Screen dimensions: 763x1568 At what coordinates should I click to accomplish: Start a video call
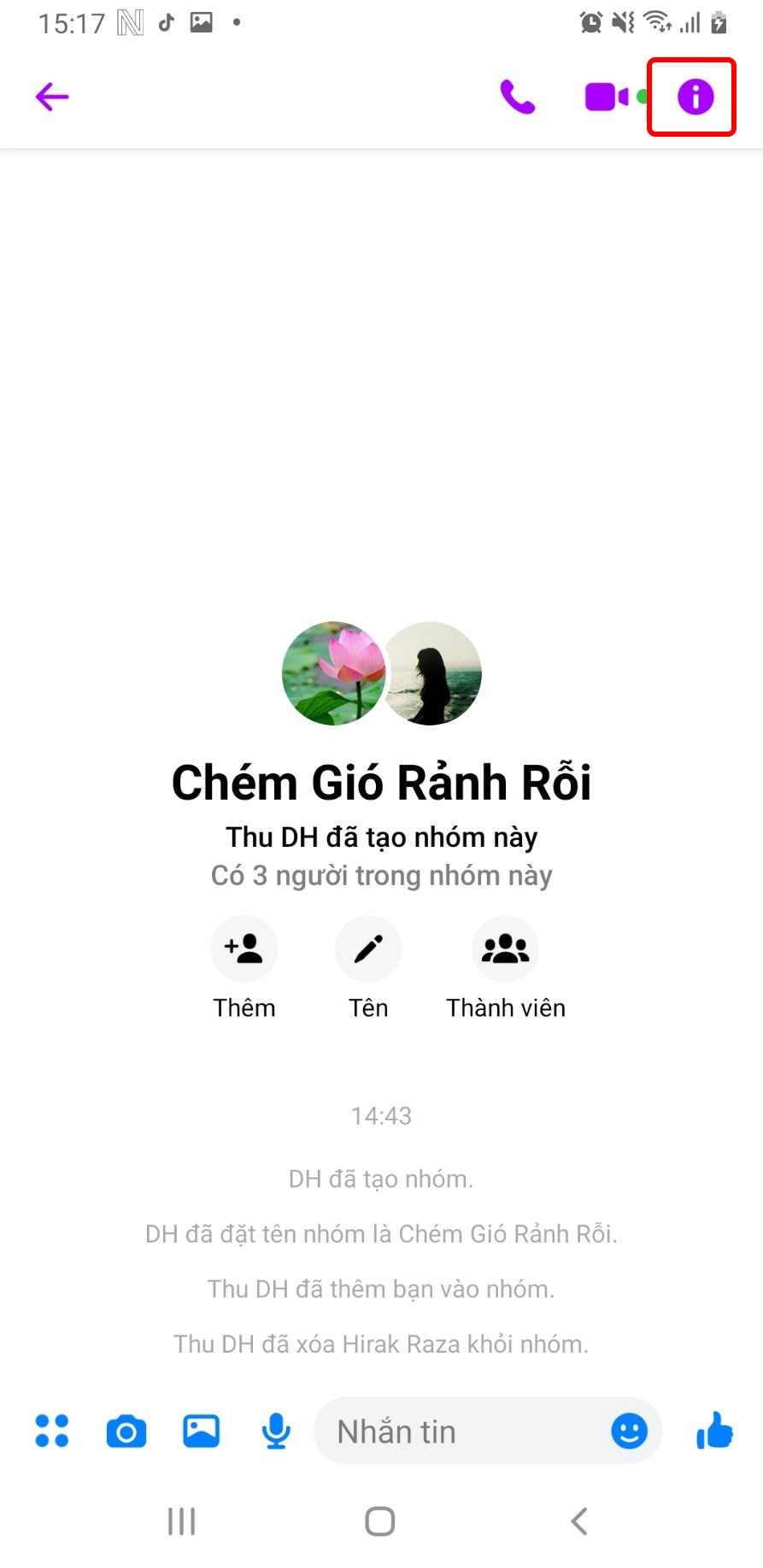[x=604, y=97]
